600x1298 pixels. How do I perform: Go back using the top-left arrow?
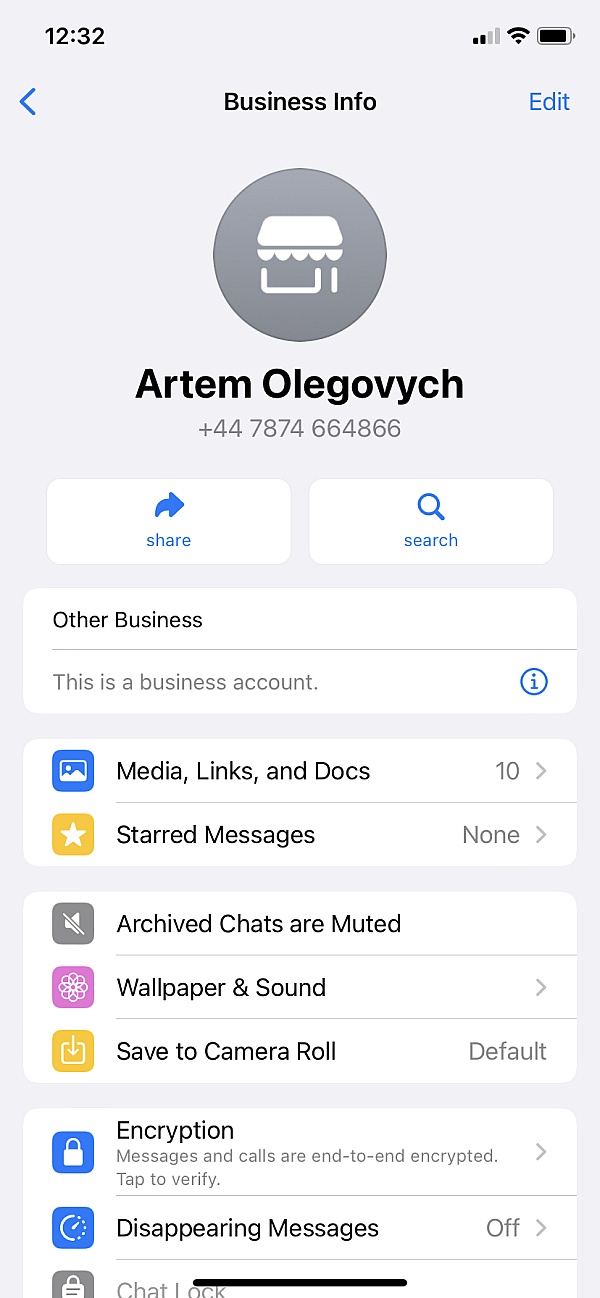point(28,102)
